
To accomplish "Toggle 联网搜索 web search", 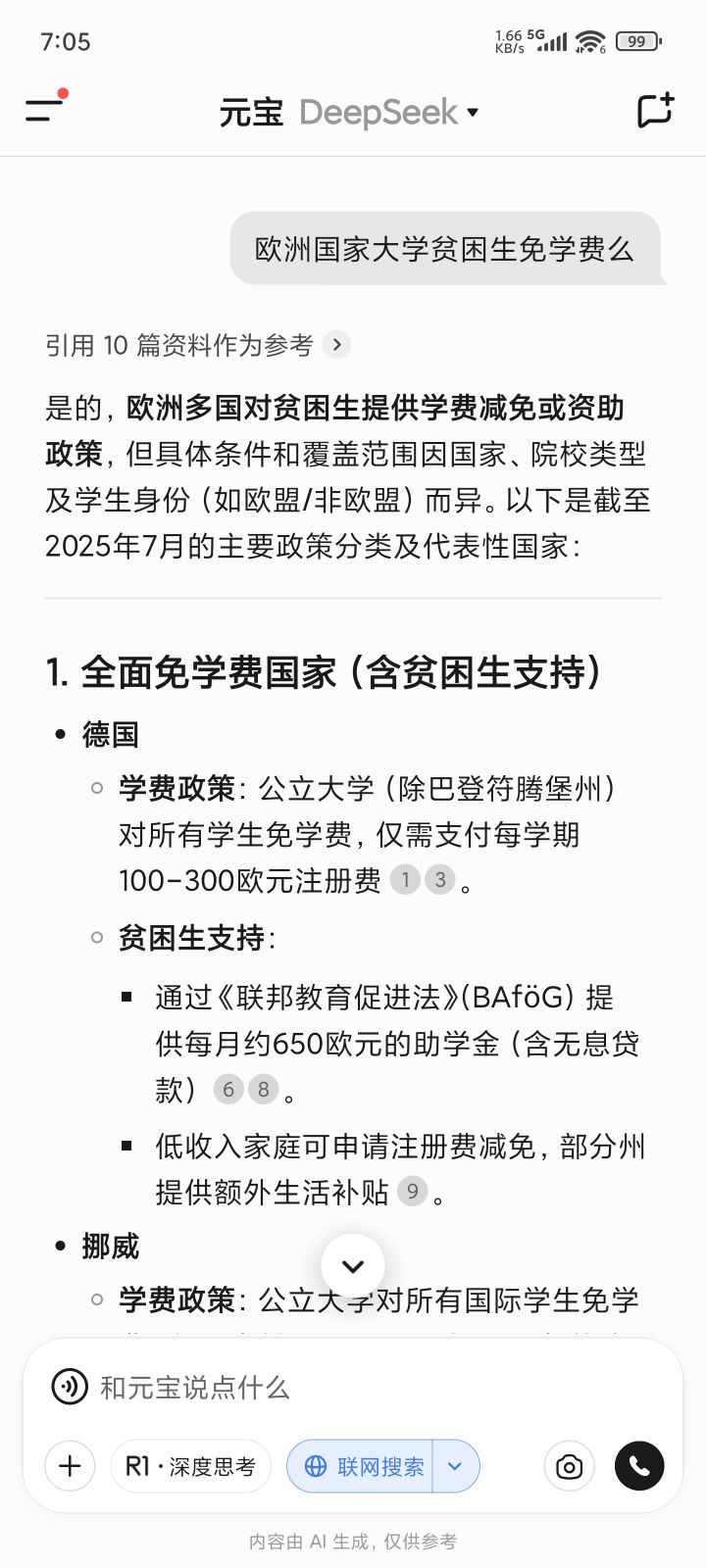I will pos(360,1466).
